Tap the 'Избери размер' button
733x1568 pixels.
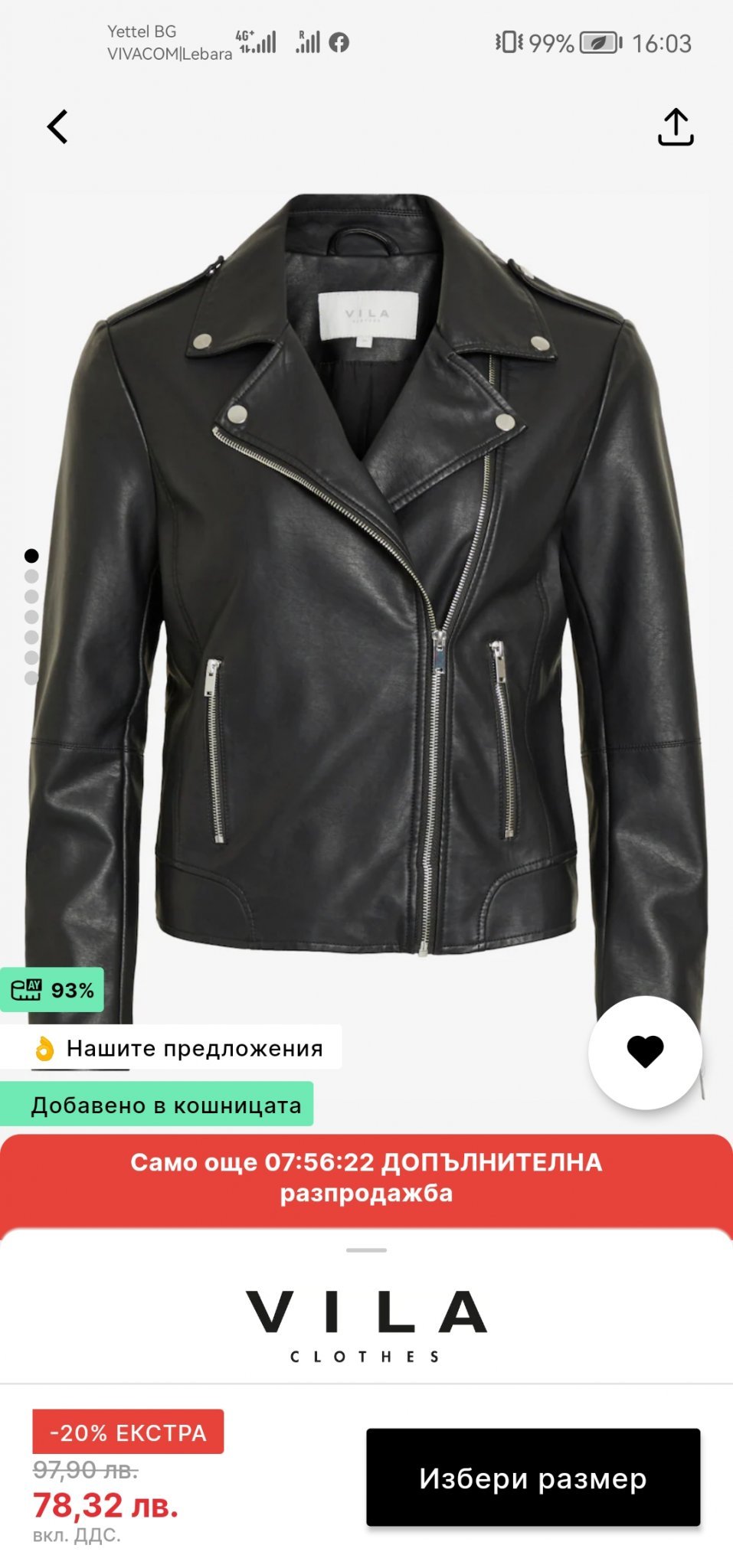532,1478
